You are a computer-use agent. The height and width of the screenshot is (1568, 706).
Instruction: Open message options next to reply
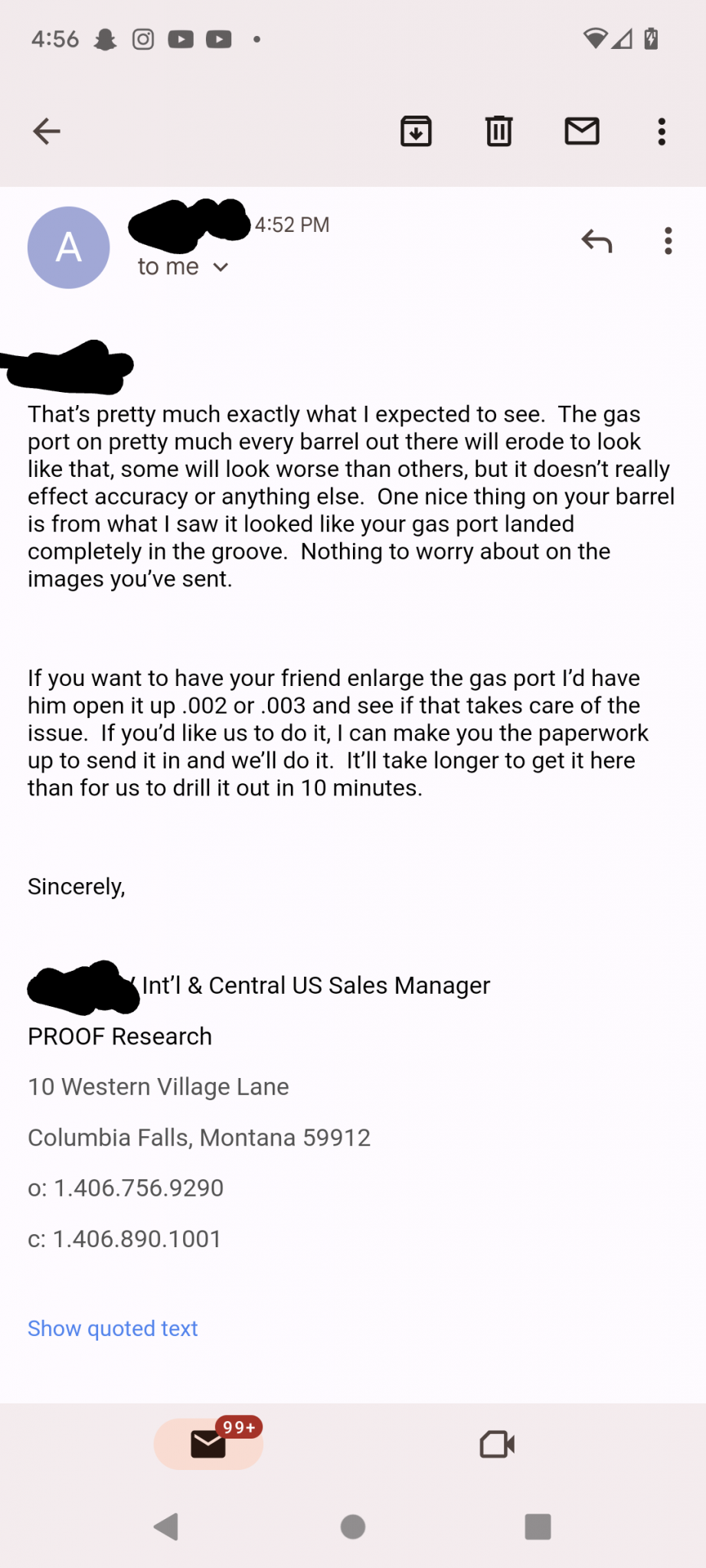point(668,241)
